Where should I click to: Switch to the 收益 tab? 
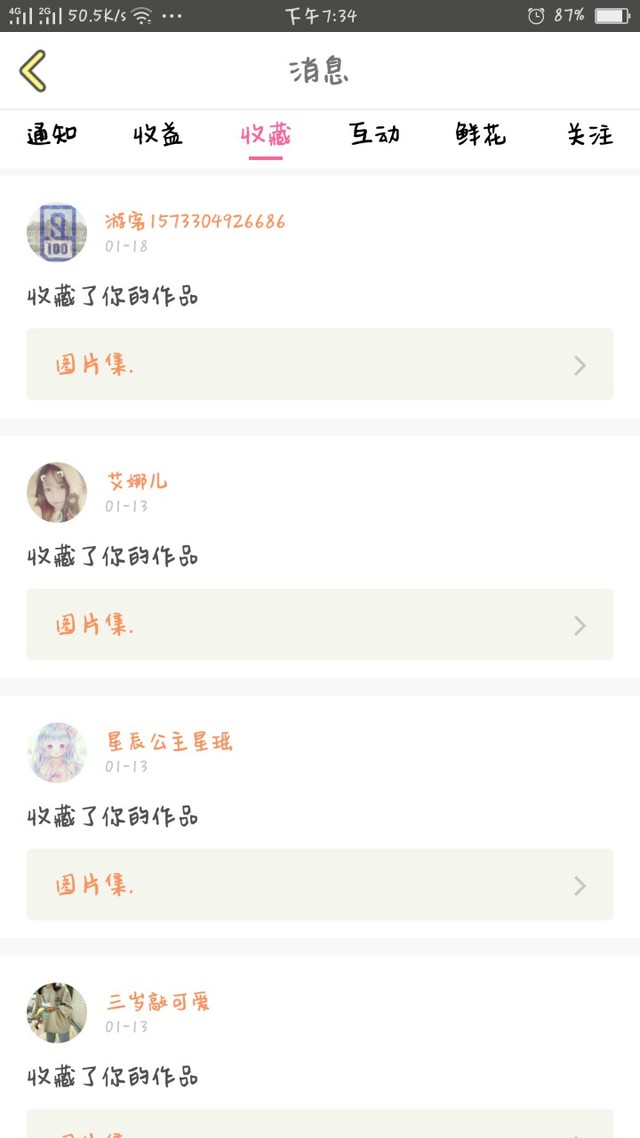(x=158, y=135)
